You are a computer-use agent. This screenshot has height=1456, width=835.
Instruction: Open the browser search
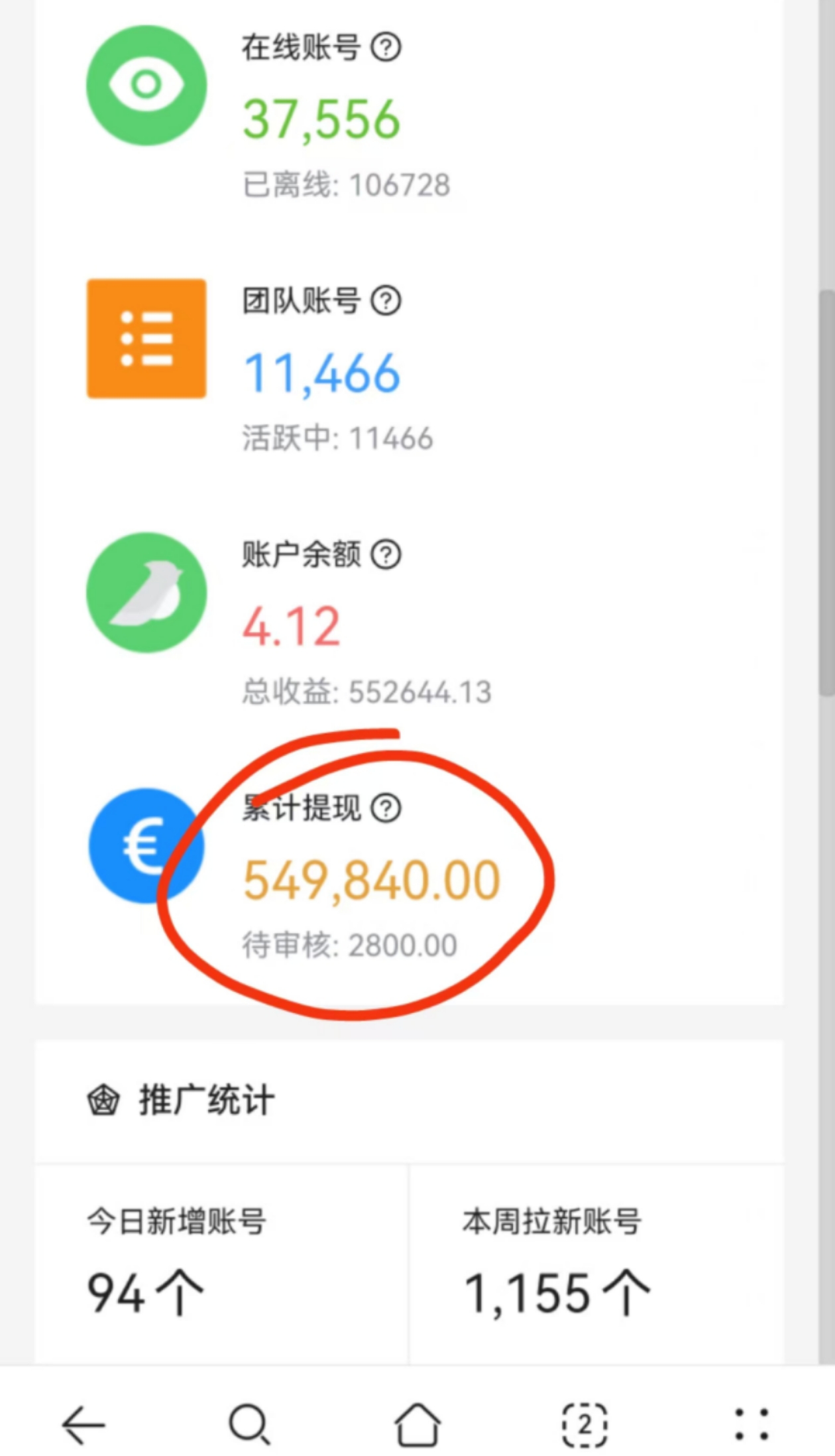[250, 1424]
